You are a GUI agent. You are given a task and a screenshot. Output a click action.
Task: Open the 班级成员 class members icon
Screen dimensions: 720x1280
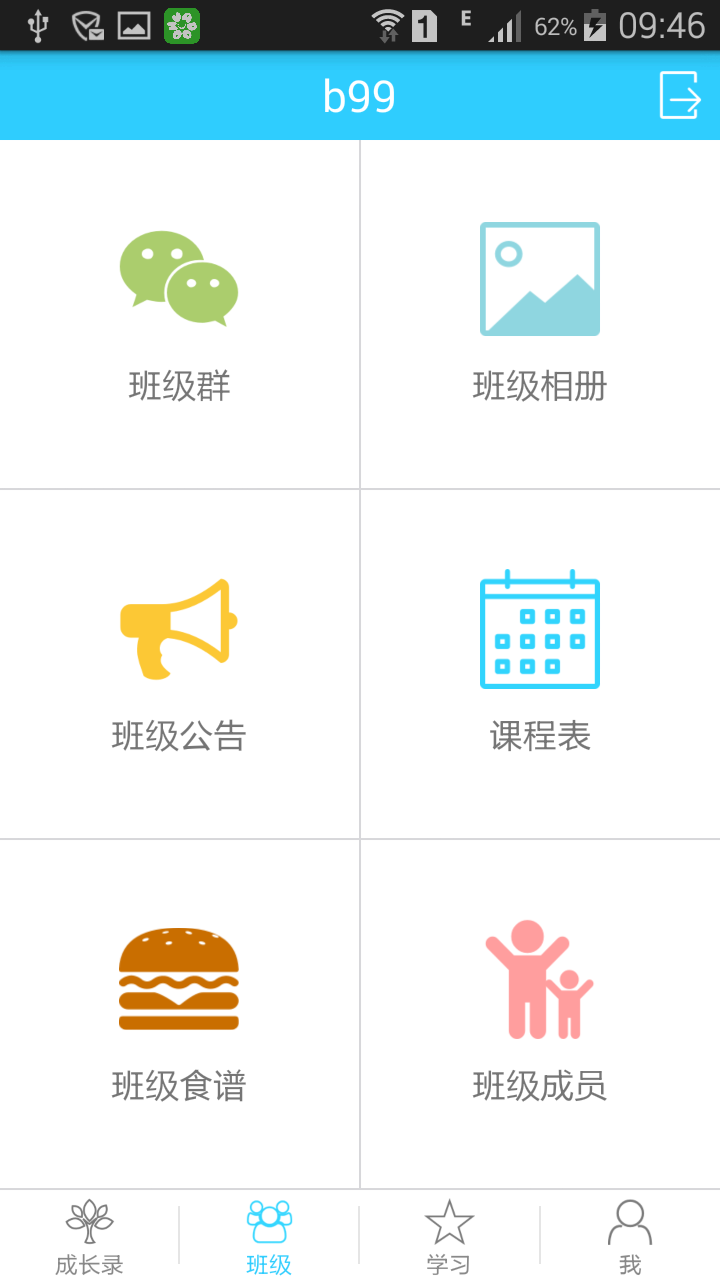click(x=540, y=975)
